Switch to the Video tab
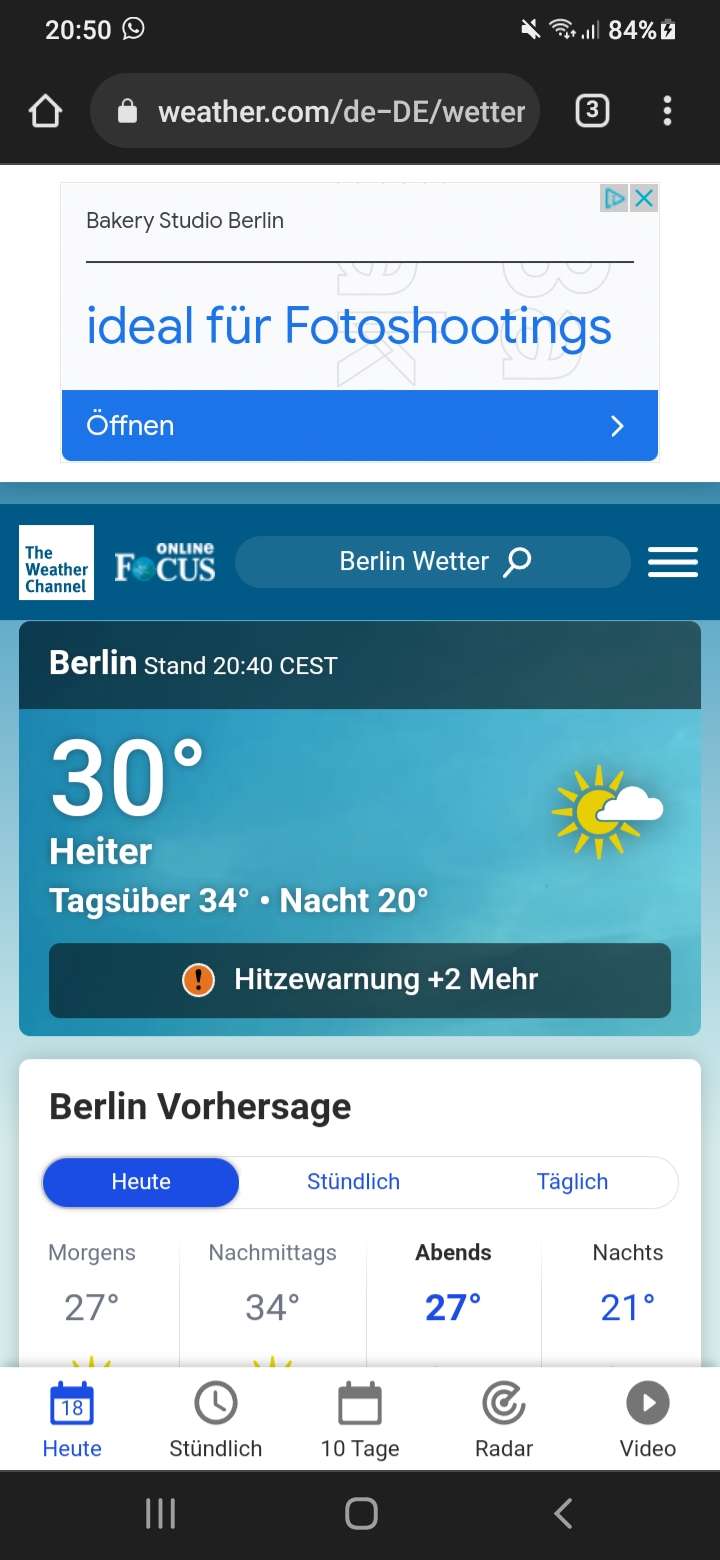 647,1420
